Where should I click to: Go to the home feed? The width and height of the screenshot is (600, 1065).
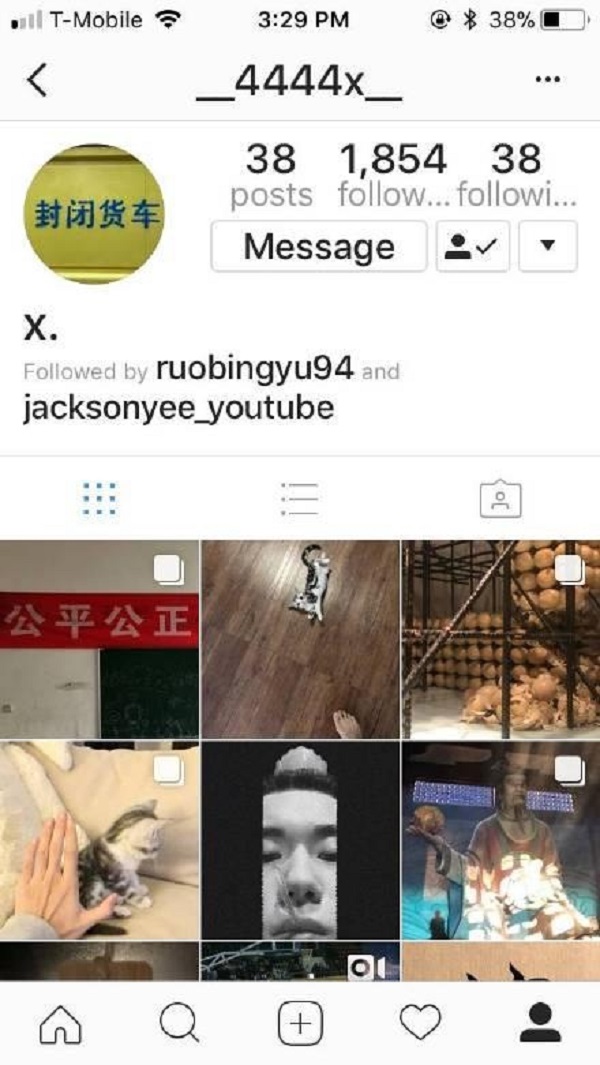tap(60, 1022)
